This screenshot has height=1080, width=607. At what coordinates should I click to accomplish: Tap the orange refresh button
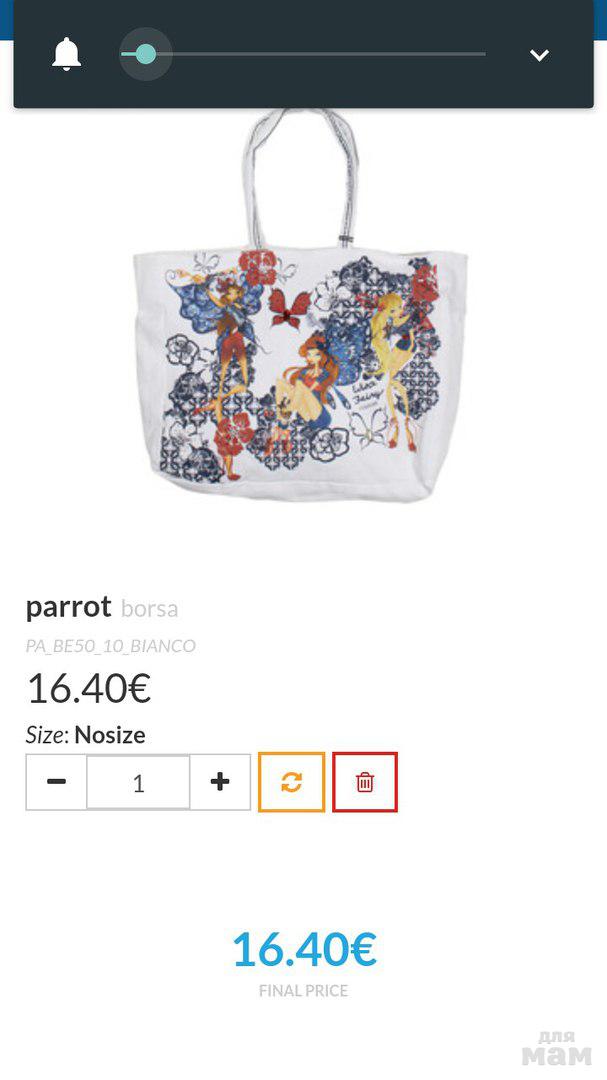(291, 782)
